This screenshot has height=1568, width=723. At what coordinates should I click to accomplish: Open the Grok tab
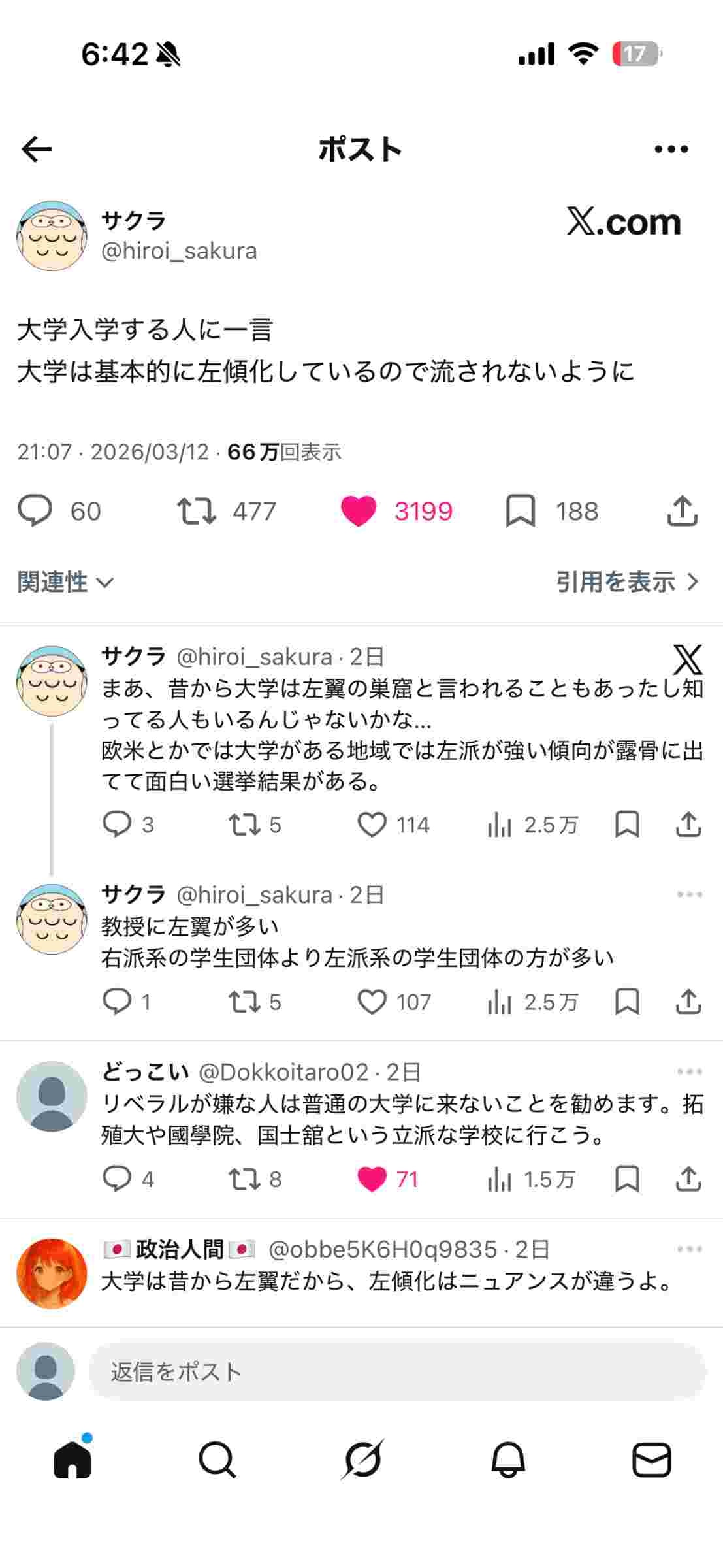[x=362, y=1460]
